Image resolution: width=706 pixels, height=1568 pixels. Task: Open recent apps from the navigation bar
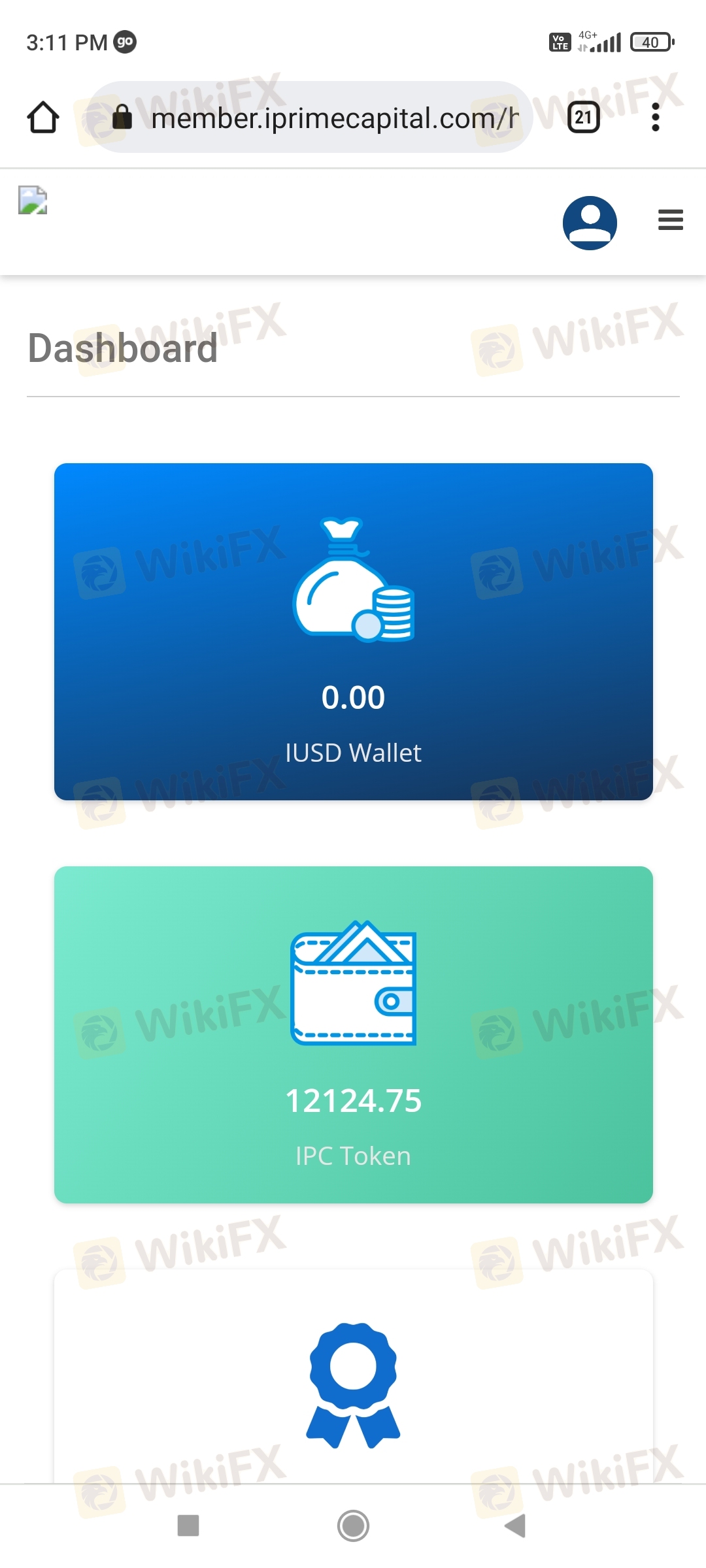pyautogui.click(x=188, y=1526)
